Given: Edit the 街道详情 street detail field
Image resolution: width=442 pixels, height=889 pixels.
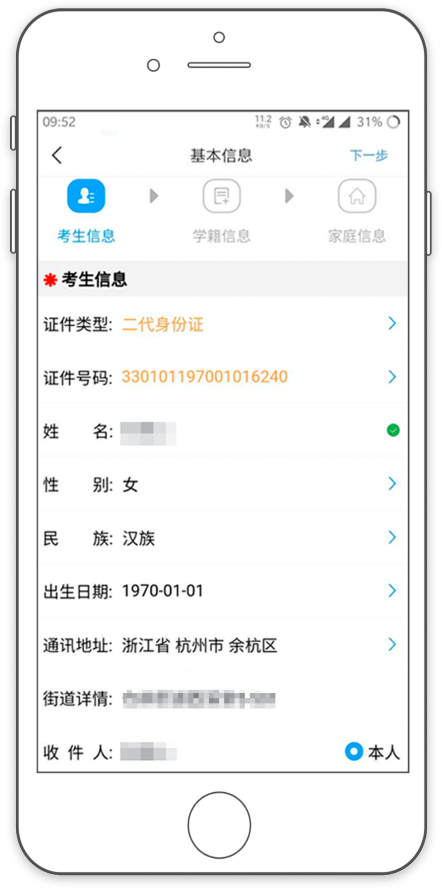Looking at the screenshot, I should [x=223, y=698].
